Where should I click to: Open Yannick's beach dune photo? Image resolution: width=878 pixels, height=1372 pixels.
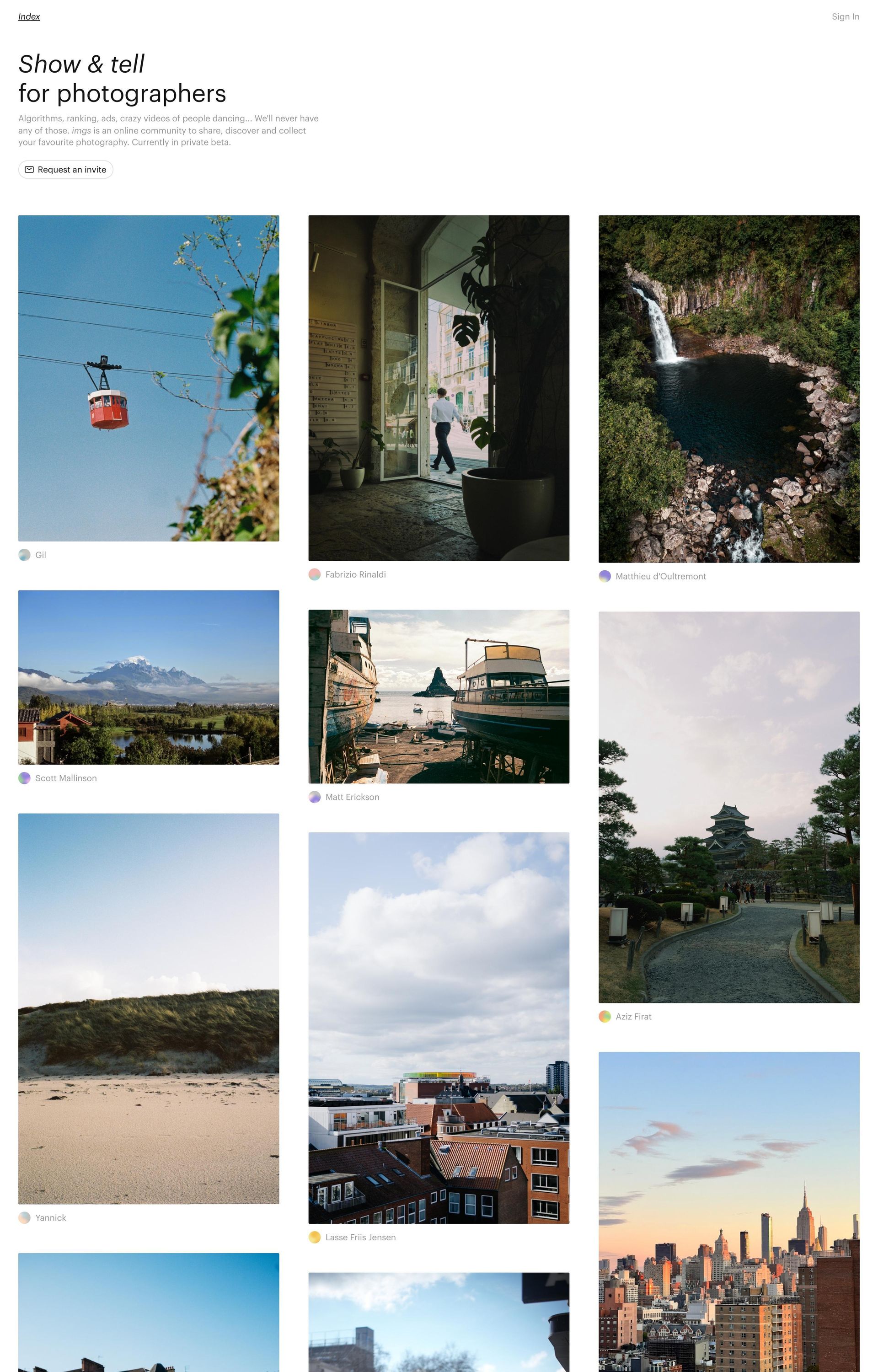coord(148,1008)
